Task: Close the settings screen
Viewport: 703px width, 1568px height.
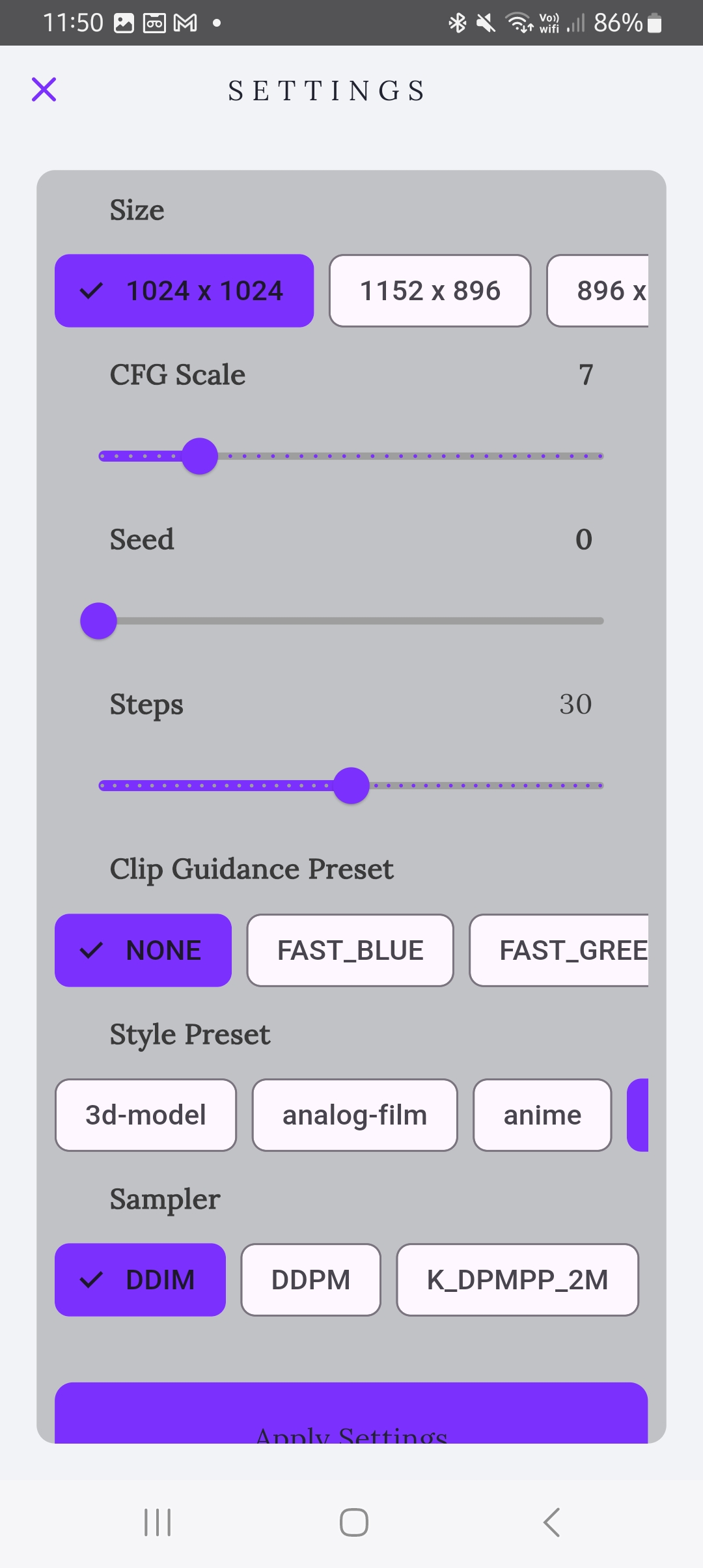Action: coord(44,90)
